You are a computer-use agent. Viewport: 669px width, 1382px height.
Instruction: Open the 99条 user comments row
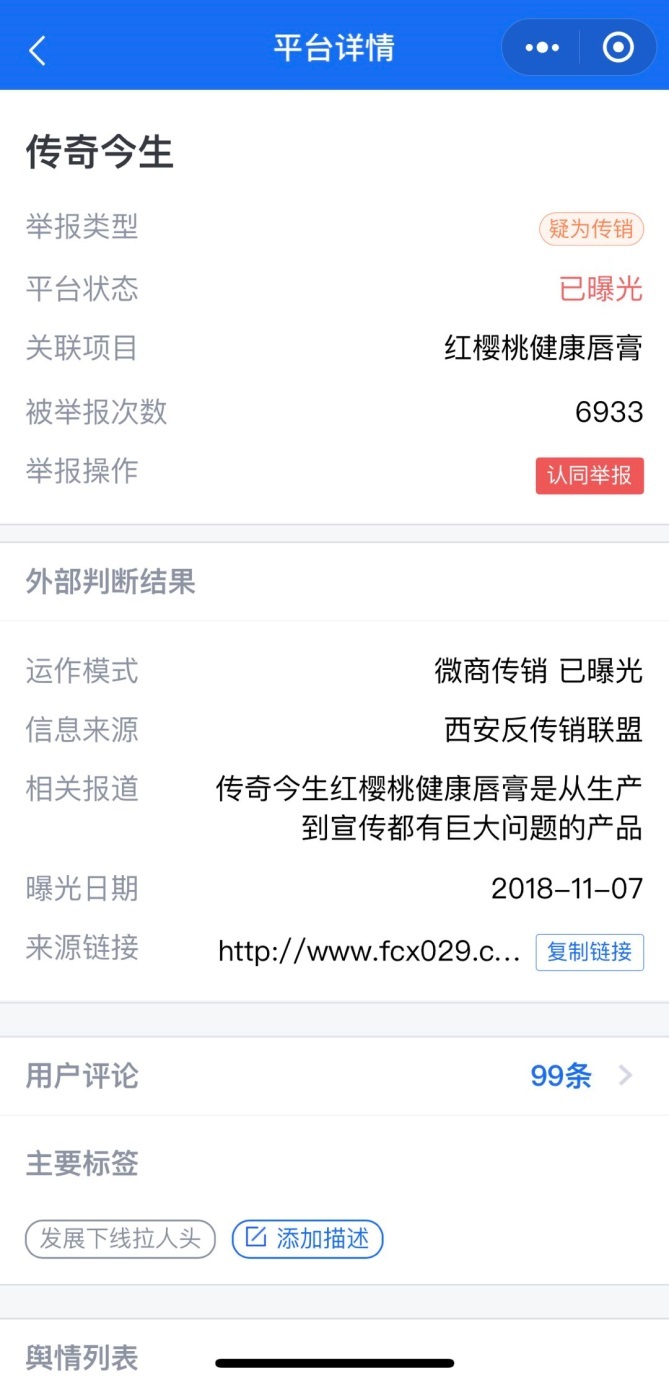click(x=580, y=1076)
